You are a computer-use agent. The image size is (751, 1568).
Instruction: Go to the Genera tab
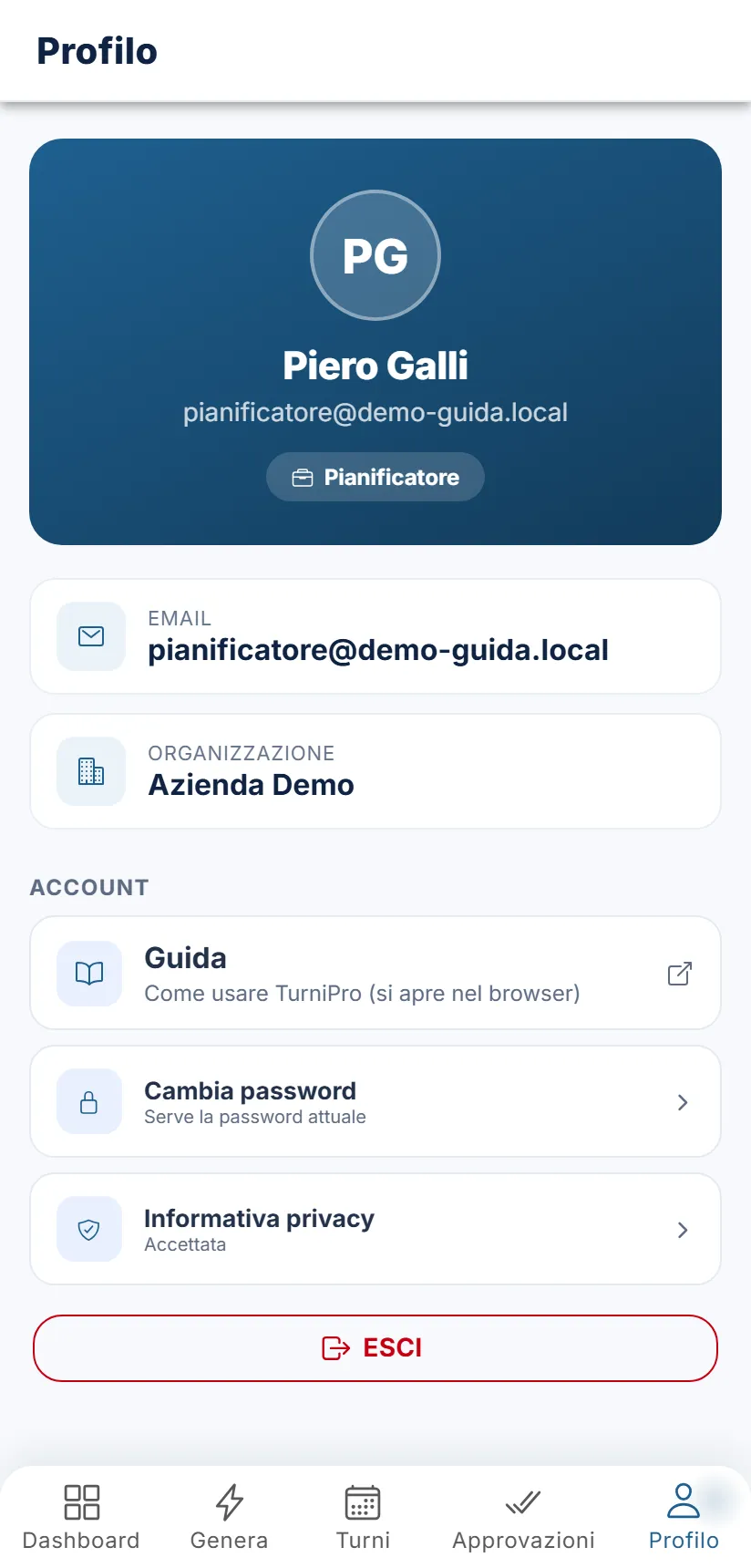click(229, 1517)
